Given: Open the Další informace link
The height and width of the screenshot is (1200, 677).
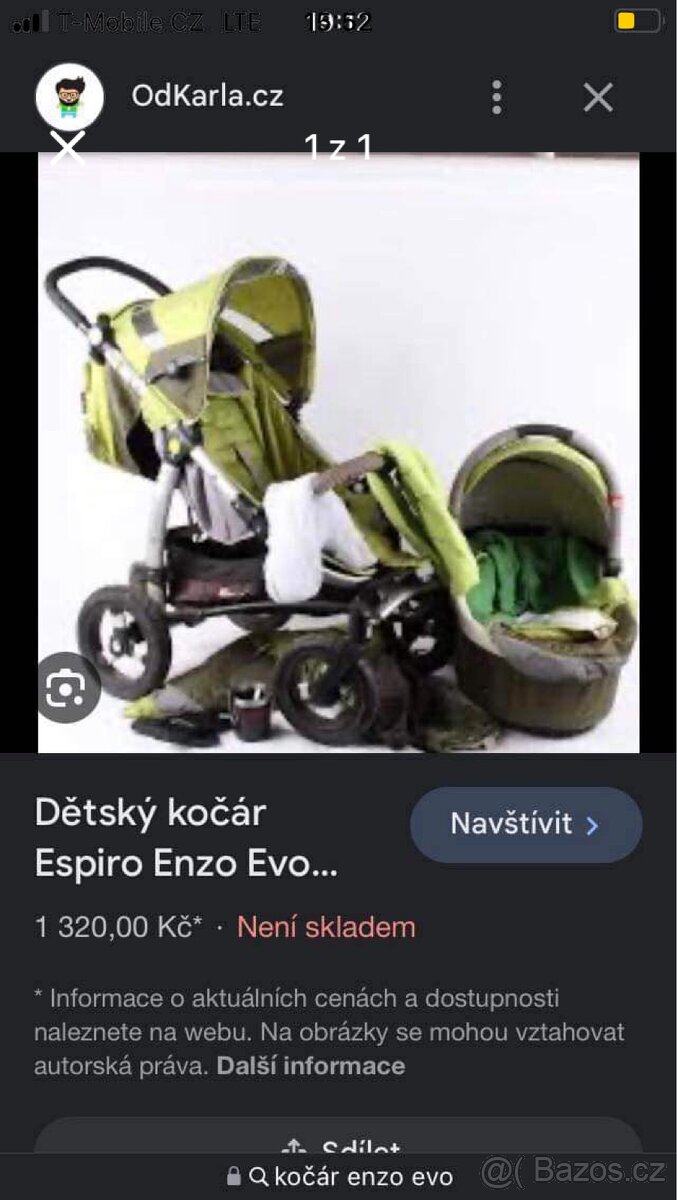Looking at the screenshot, I should pos(311,1066).
